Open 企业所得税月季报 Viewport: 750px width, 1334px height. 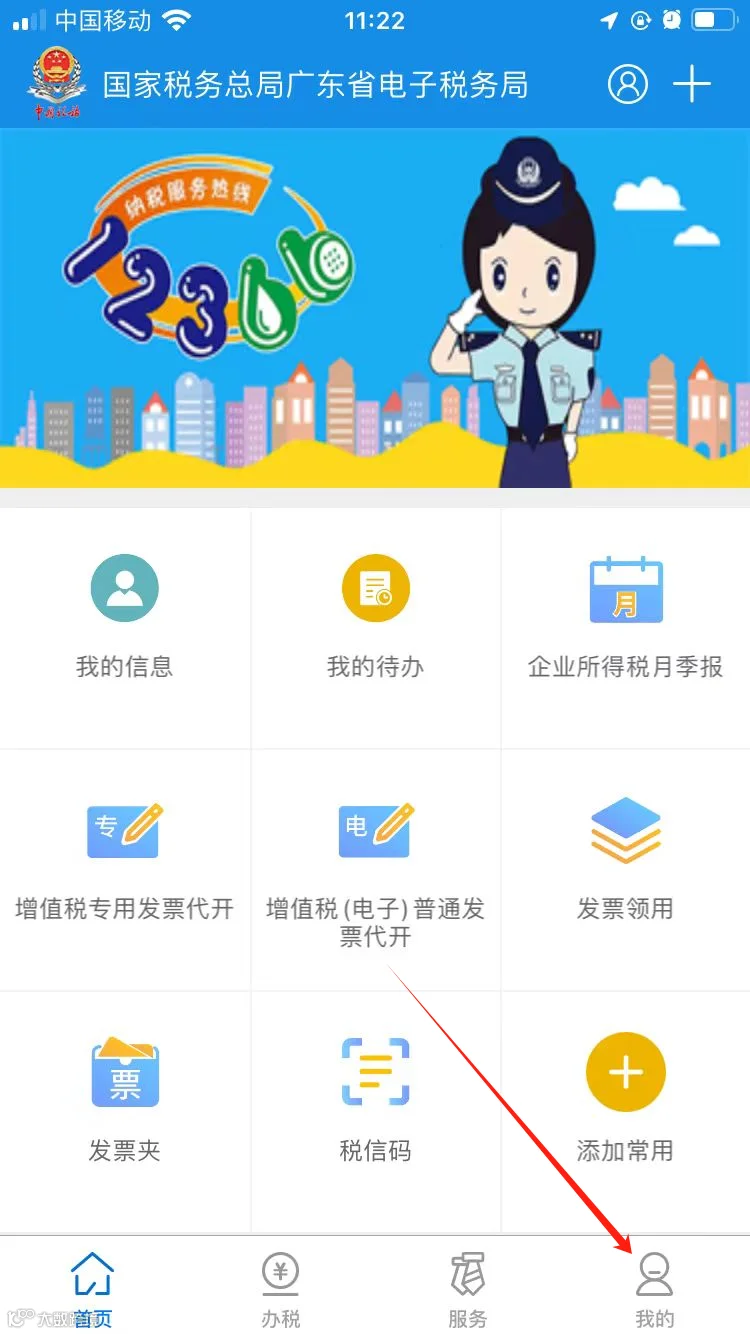click(626, 628)
